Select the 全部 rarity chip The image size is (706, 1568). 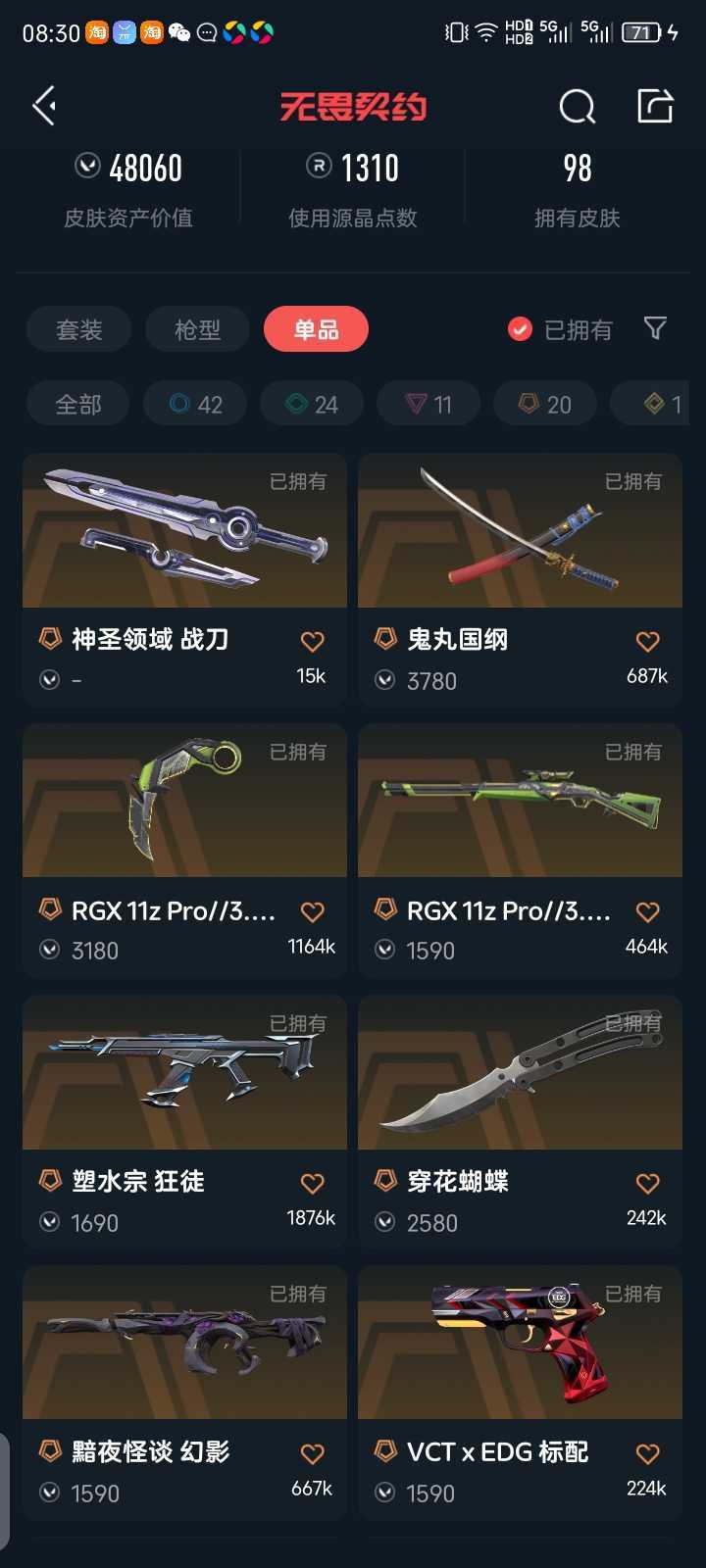78,404
